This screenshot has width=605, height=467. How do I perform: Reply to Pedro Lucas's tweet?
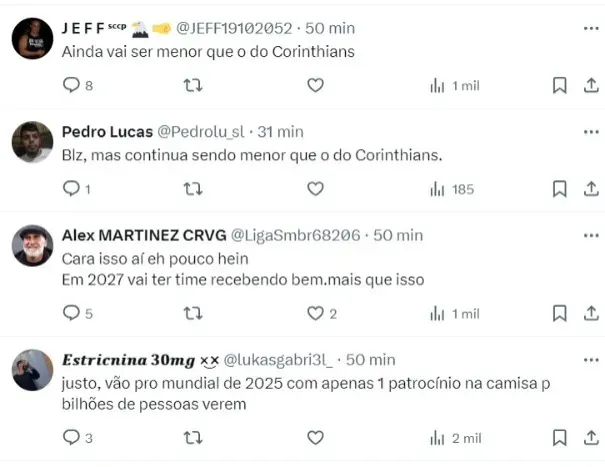[x=71, y=189]
